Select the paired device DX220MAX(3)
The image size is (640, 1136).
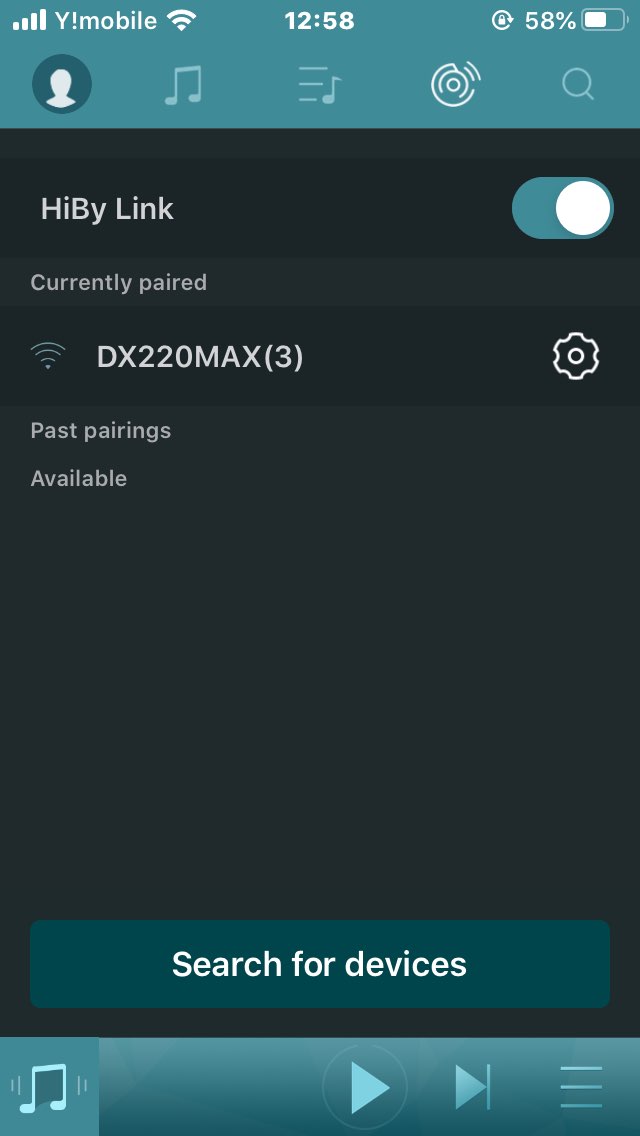[x=200, y=356]
